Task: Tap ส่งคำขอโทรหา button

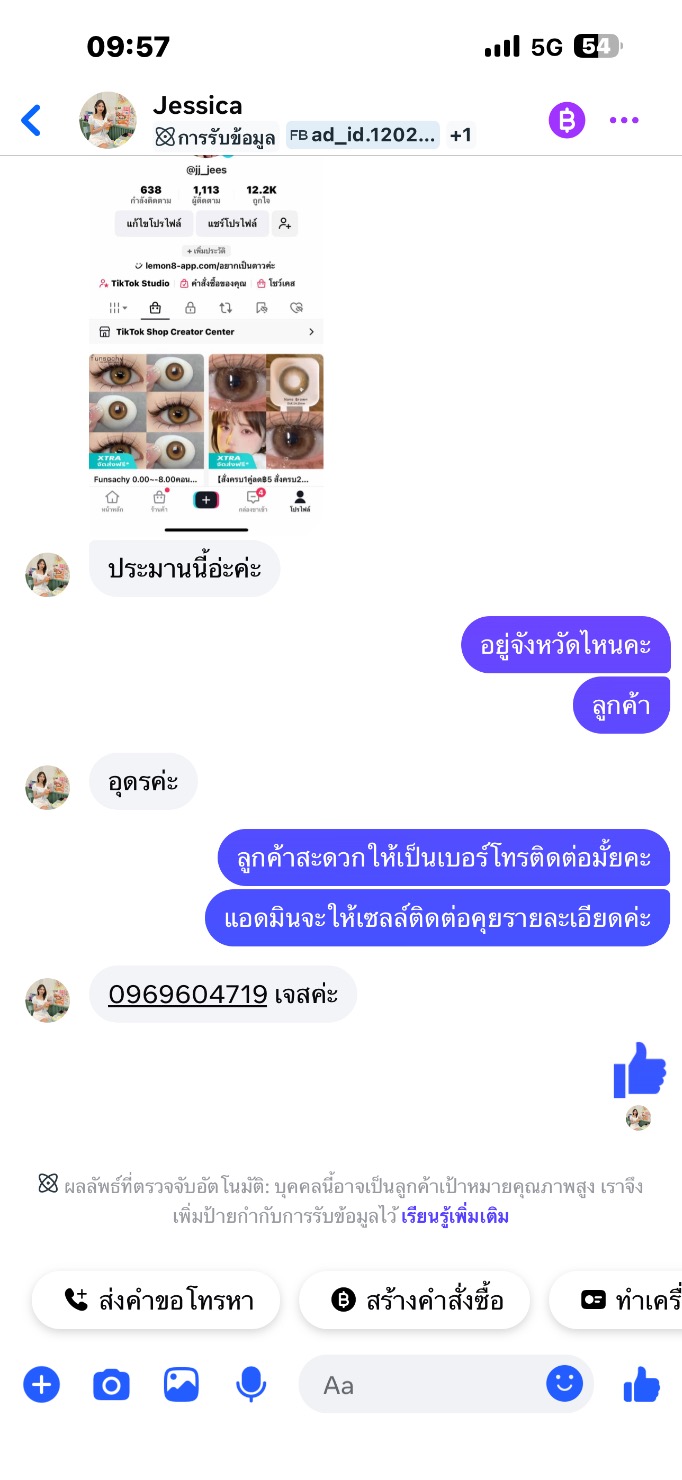Action: tap(156, 1300)
